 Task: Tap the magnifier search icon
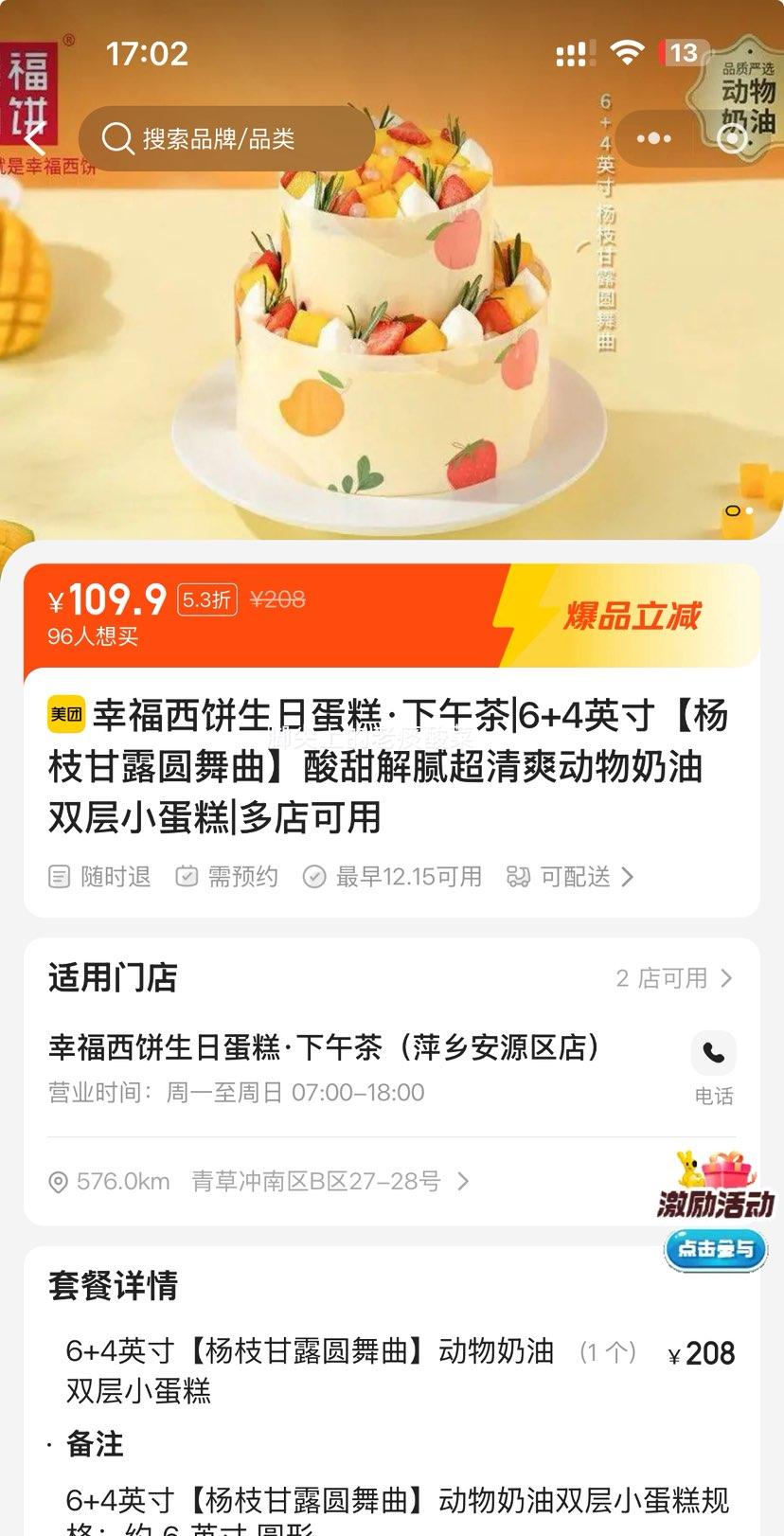click(x=117, y=138)
